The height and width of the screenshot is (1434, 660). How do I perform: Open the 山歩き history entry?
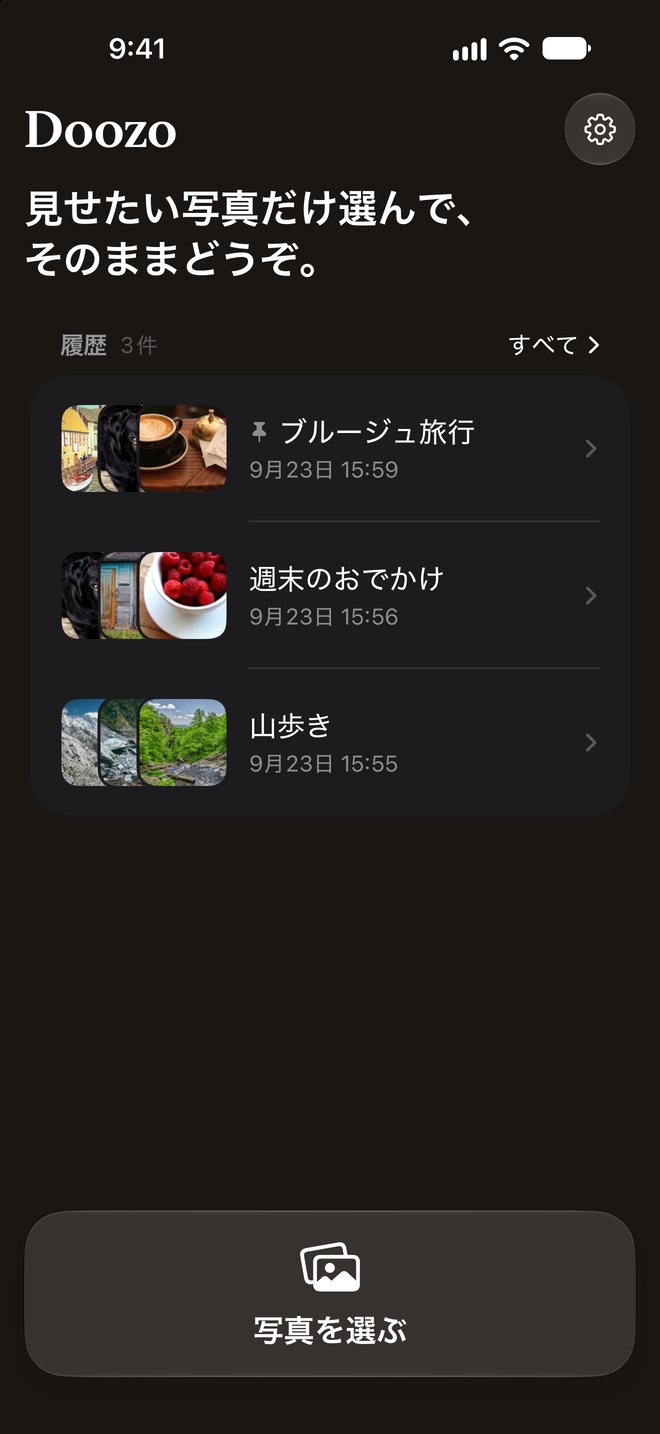tap(330, 742)
